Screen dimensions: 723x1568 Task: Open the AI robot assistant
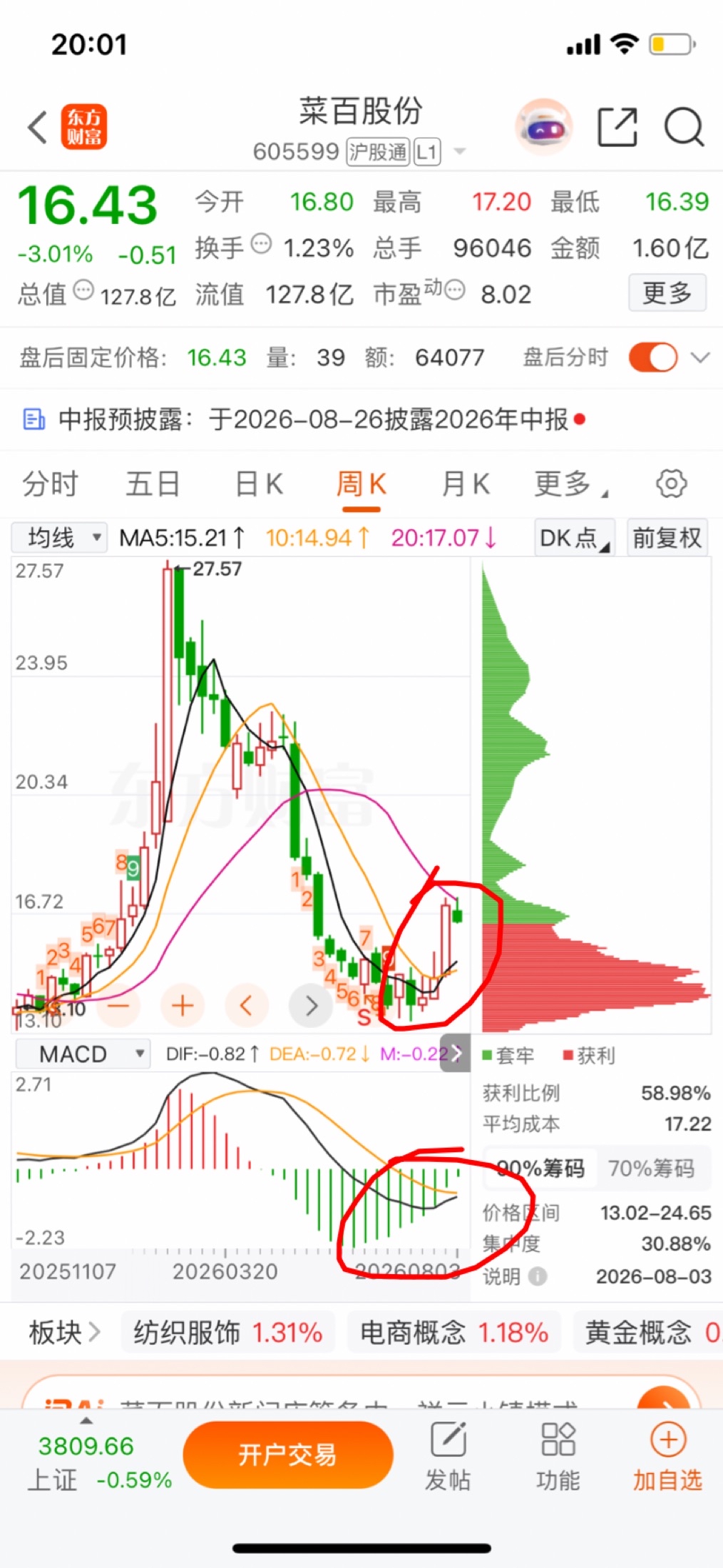(544, 128)
